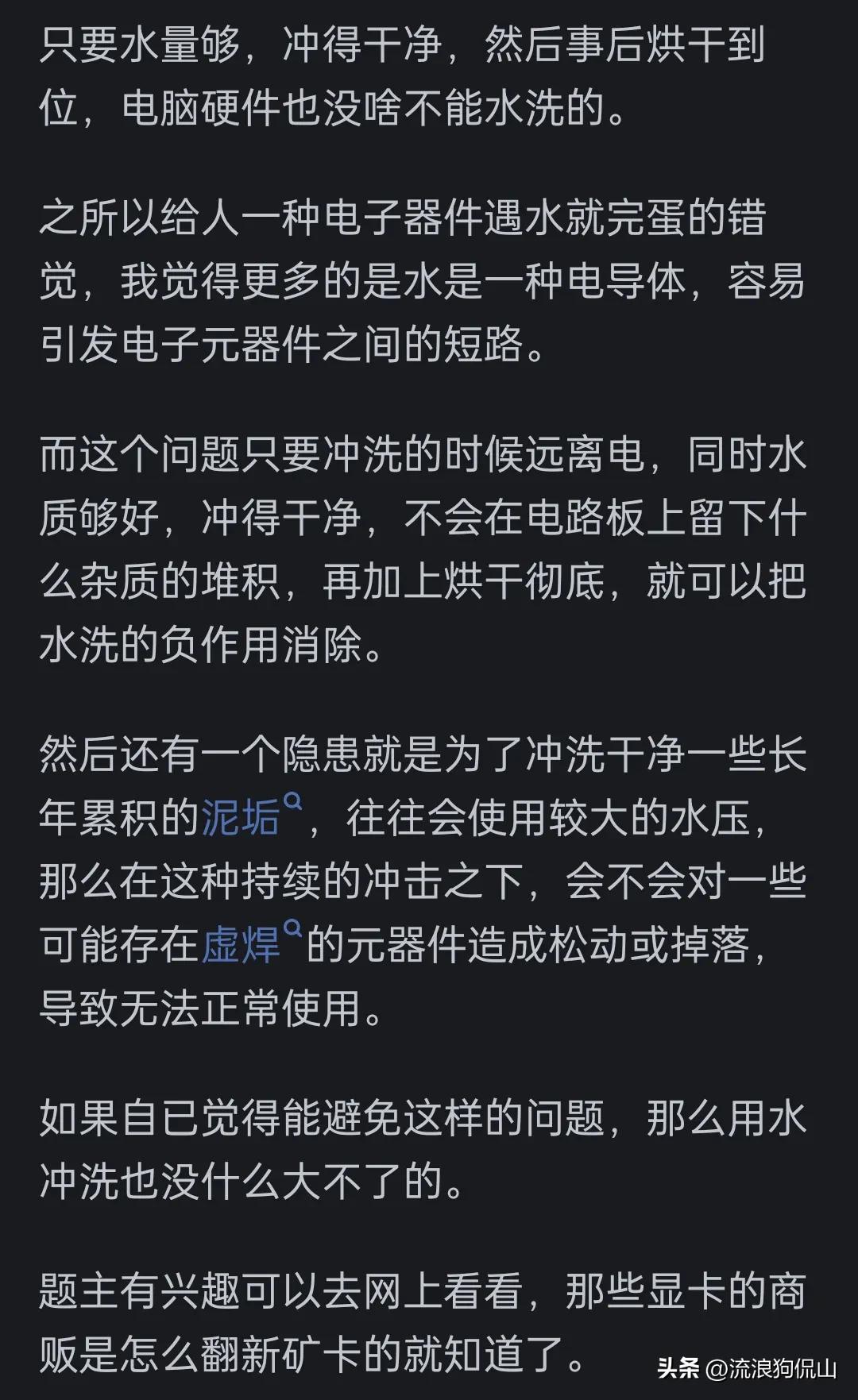Open the highlighted keyword link 虚焊

pos(241,944)
